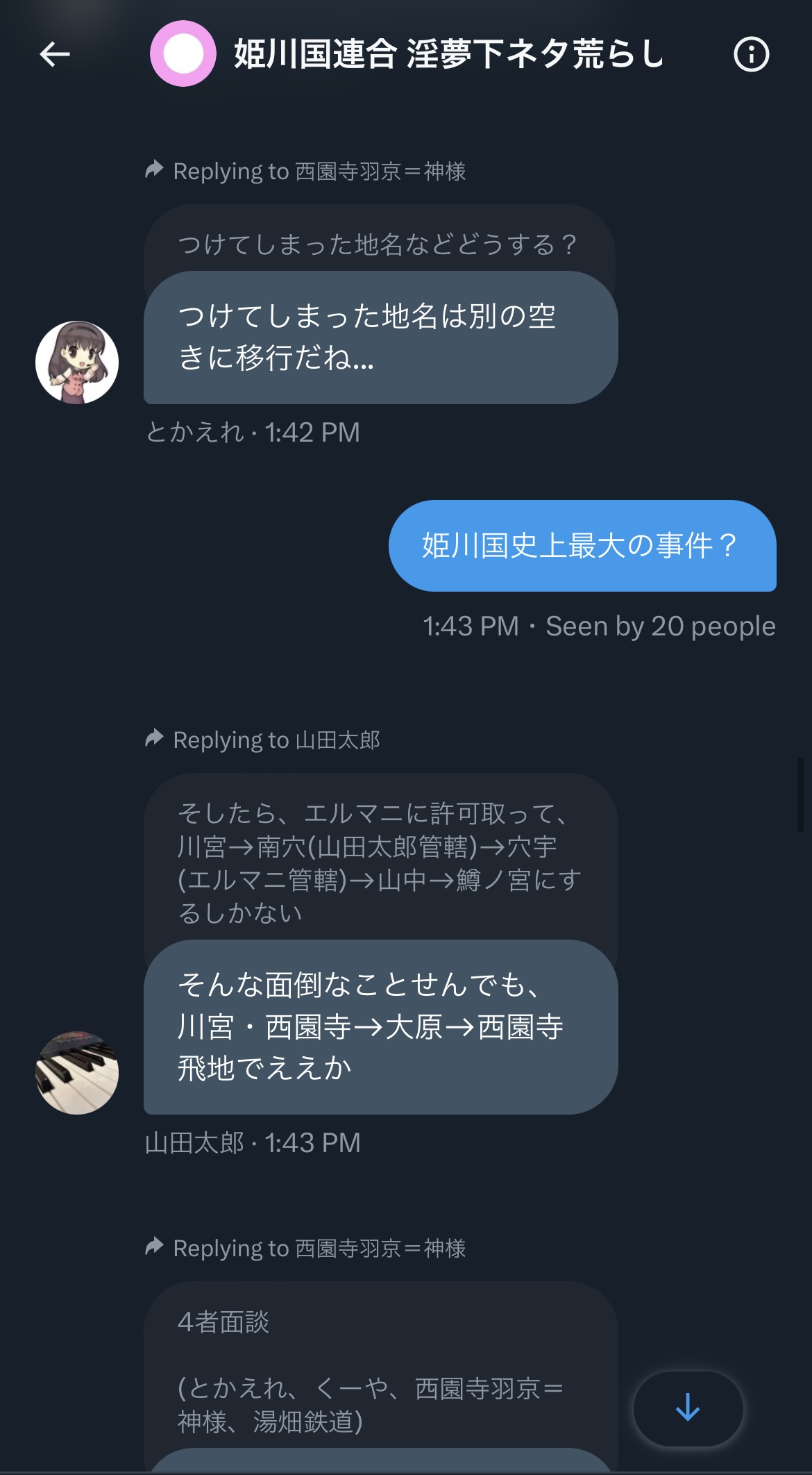Tap とかえれ's message about 別の空きに移行
Viewport: 812px width, 1475px height.
tap(380, 337)
